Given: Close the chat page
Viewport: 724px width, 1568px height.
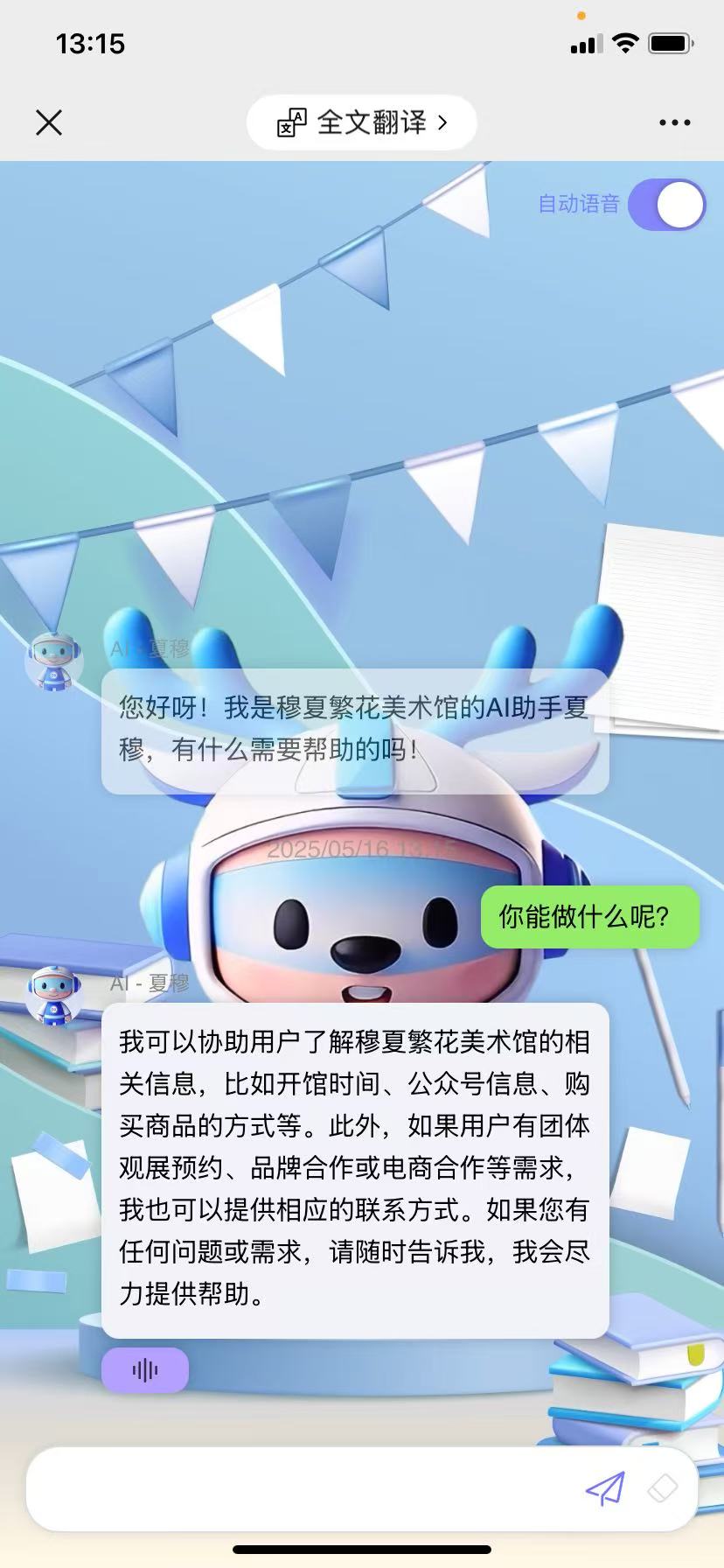Looking at the screenshot, I should 49,122.
